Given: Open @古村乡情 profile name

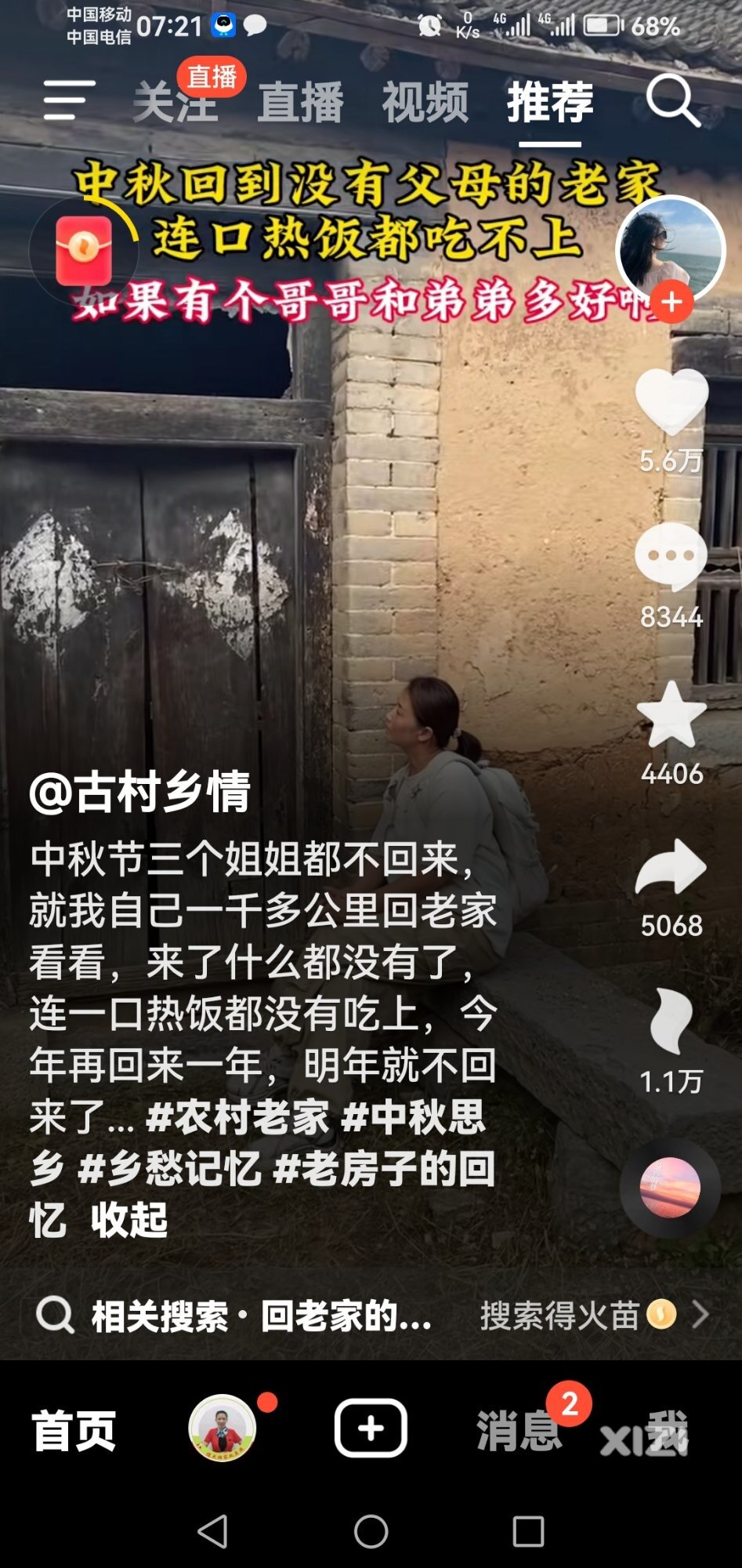Looking at the screenshot, I should click(139, 792).
